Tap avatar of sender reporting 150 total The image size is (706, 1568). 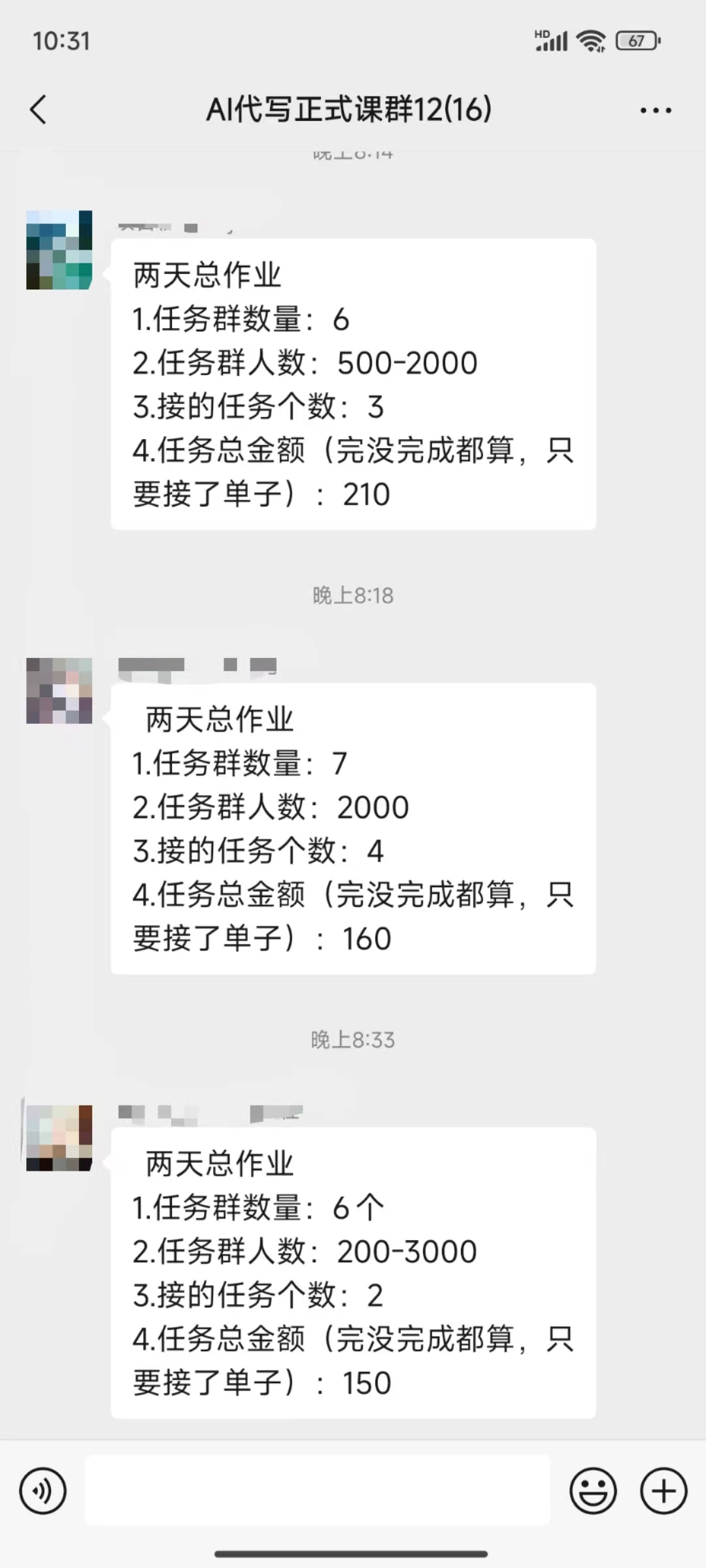click(x=59, y=1137)
